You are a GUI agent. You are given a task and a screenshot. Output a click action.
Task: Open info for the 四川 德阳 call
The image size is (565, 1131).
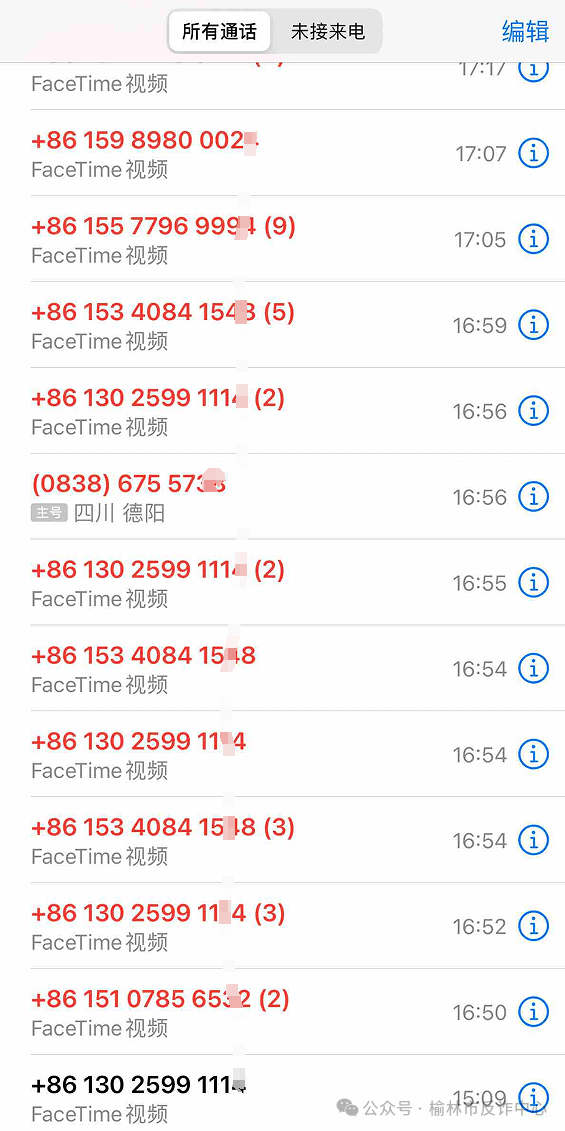[x=534, y=496]
